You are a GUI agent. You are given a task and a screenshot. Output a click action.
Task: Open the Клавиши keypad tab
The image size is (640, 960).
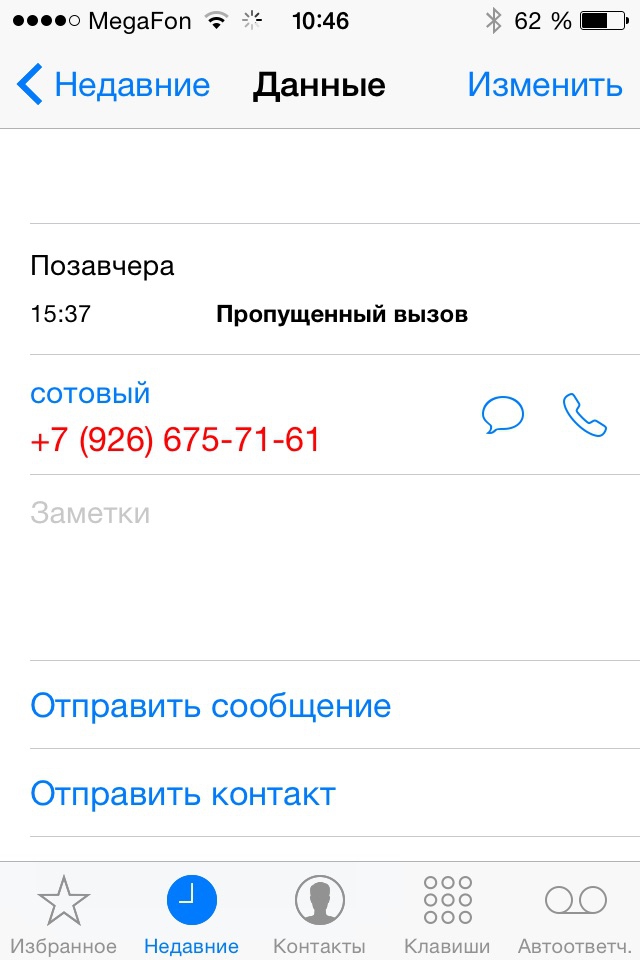[x=447, y=914]
